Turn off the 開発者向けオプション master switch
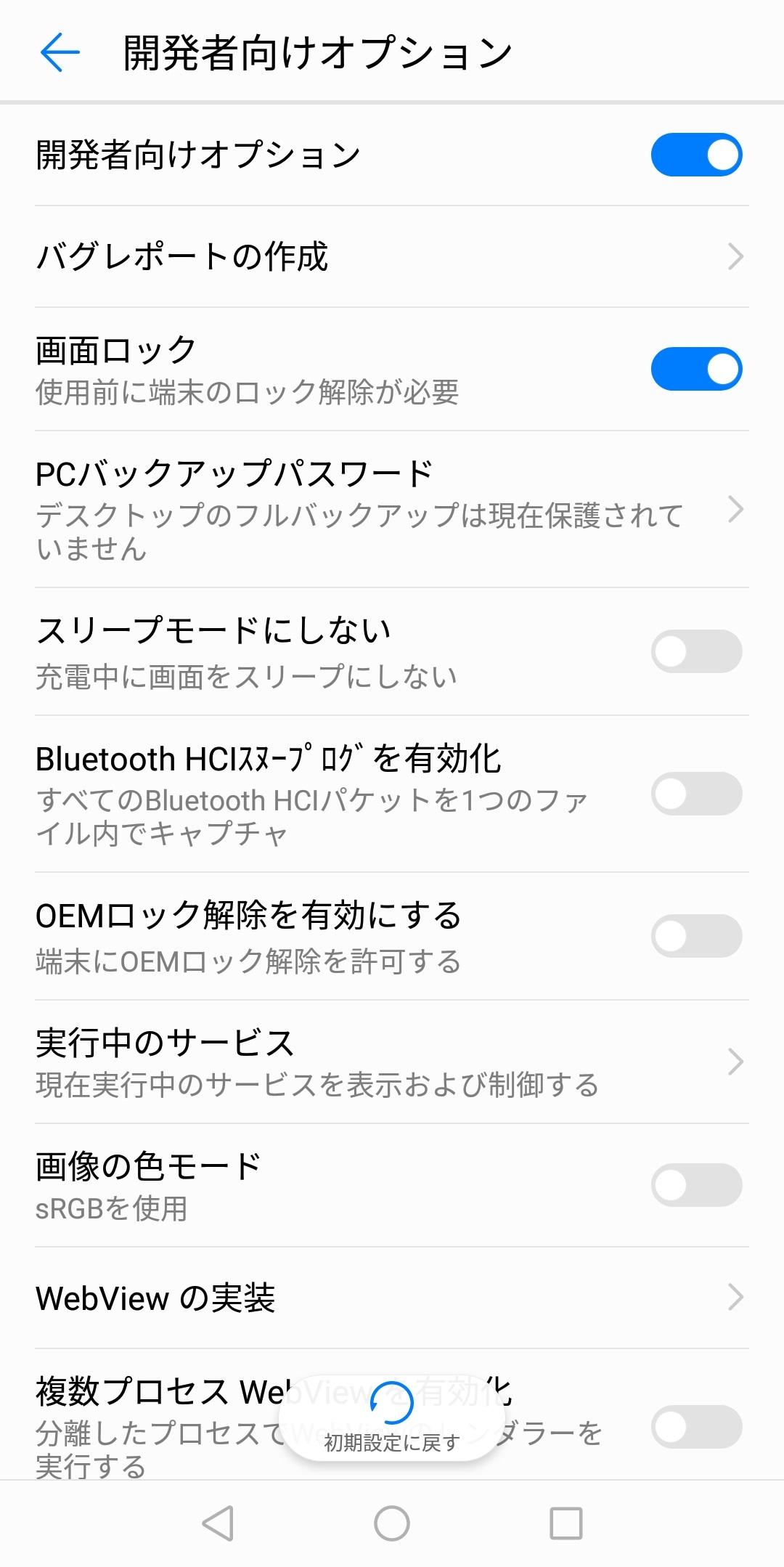 pos(695,155)
